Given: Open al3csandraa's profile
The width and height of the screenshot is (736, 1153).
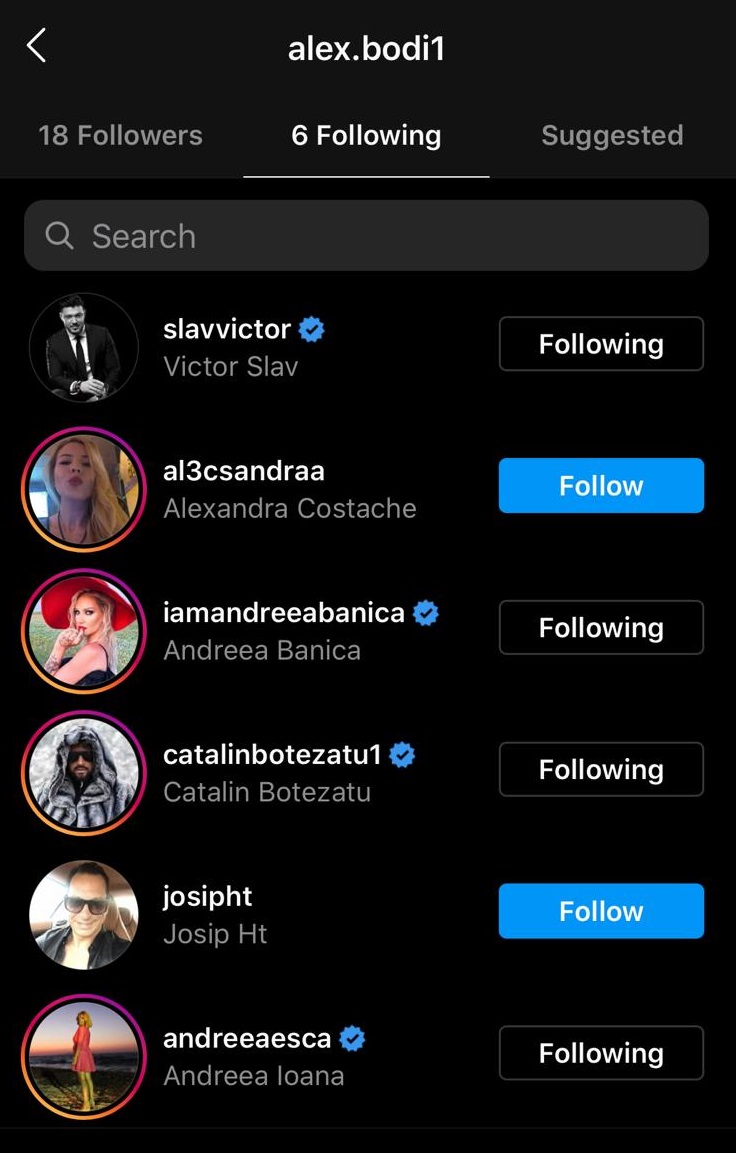Looking at the screenshot, I should click(244, 471).
